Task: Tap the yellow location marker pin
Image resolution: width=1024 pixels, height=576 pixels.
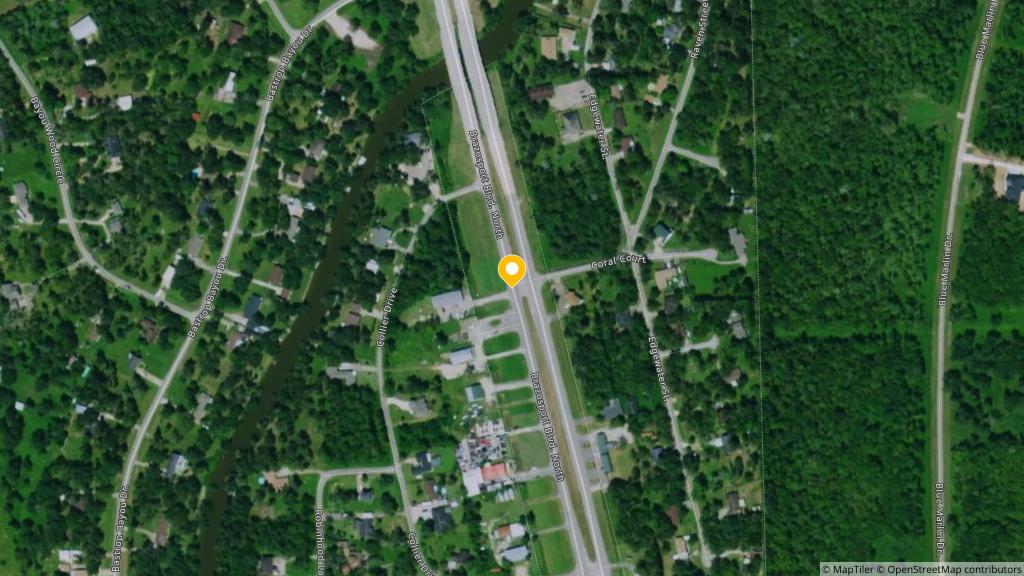Action: 512,271
